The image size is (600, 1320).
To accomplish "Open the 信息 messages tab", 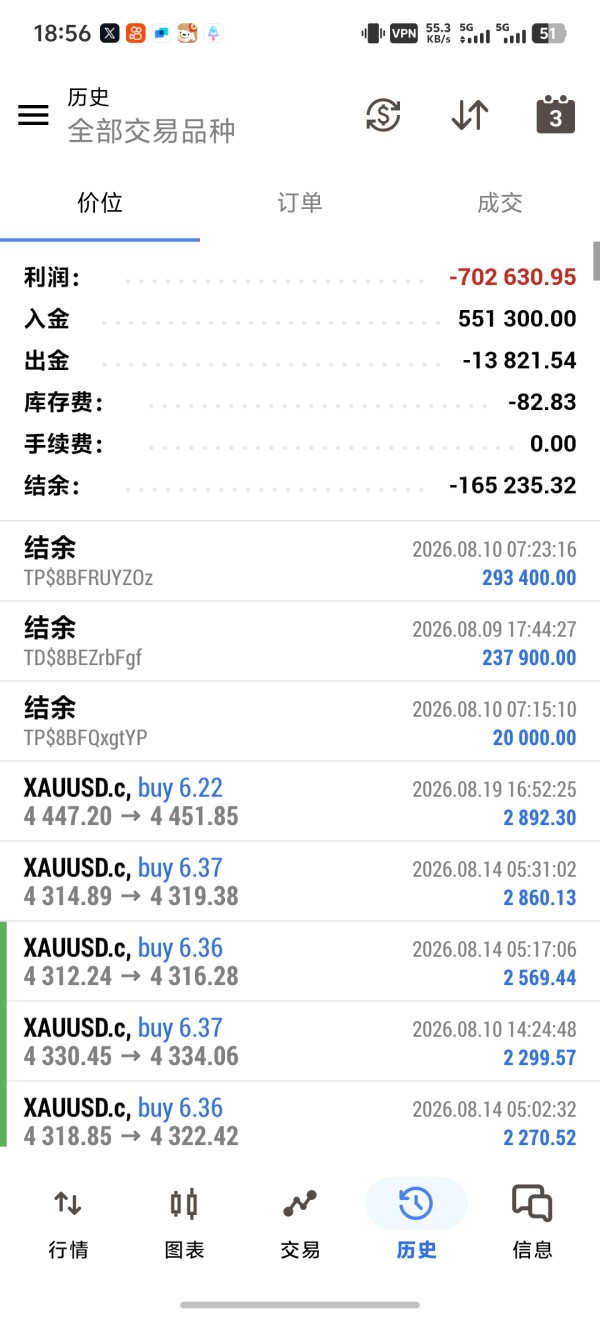I will (532, 1222).
